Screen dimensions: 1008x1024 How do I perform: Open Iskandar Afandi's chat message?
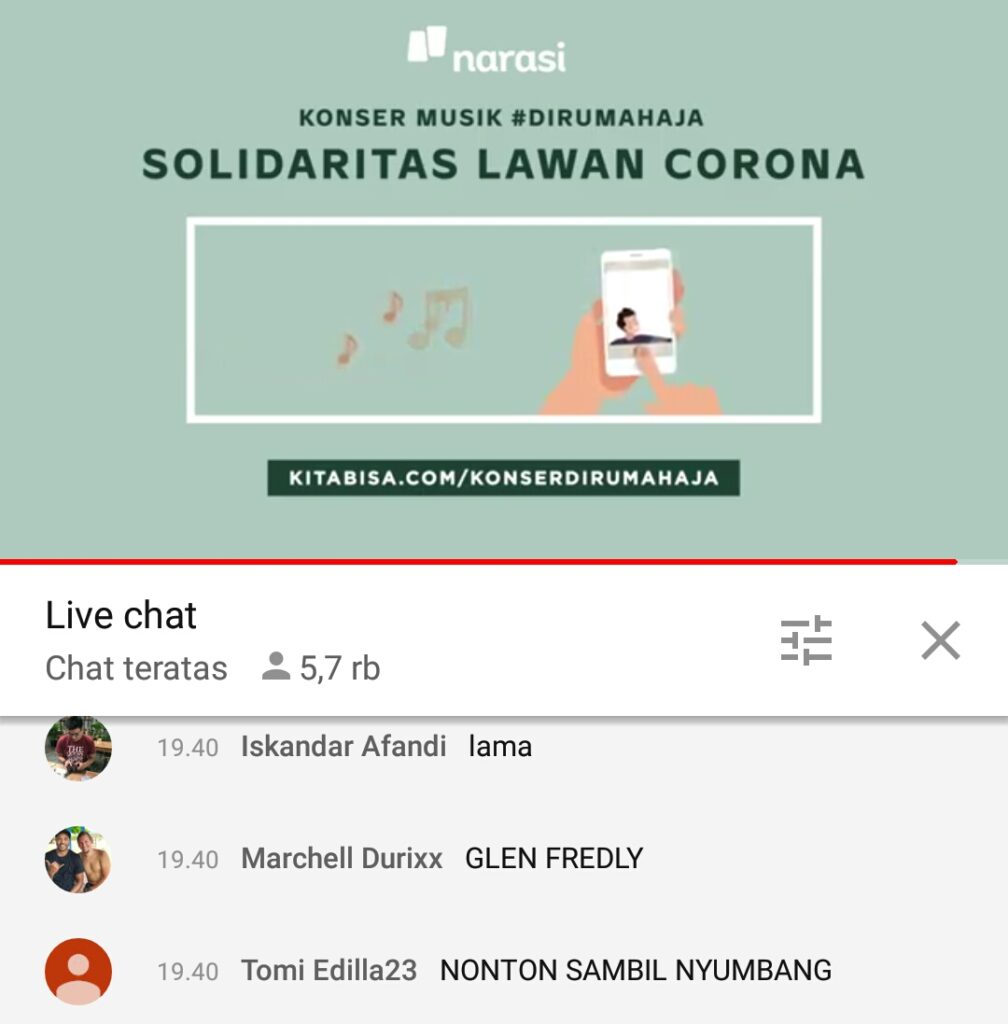pos(500,747)
